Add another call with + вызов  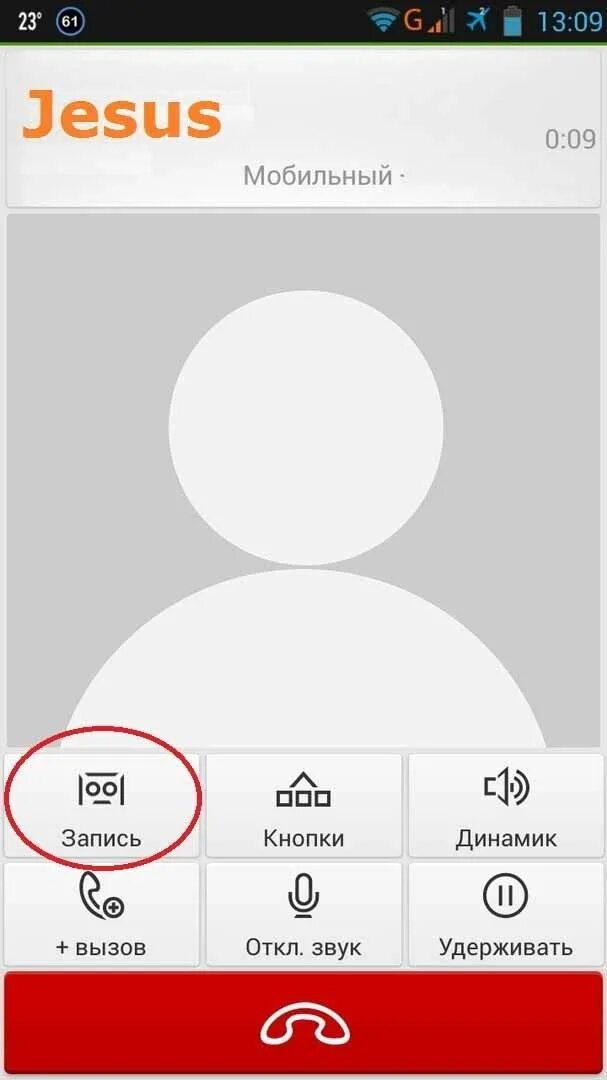101,914
